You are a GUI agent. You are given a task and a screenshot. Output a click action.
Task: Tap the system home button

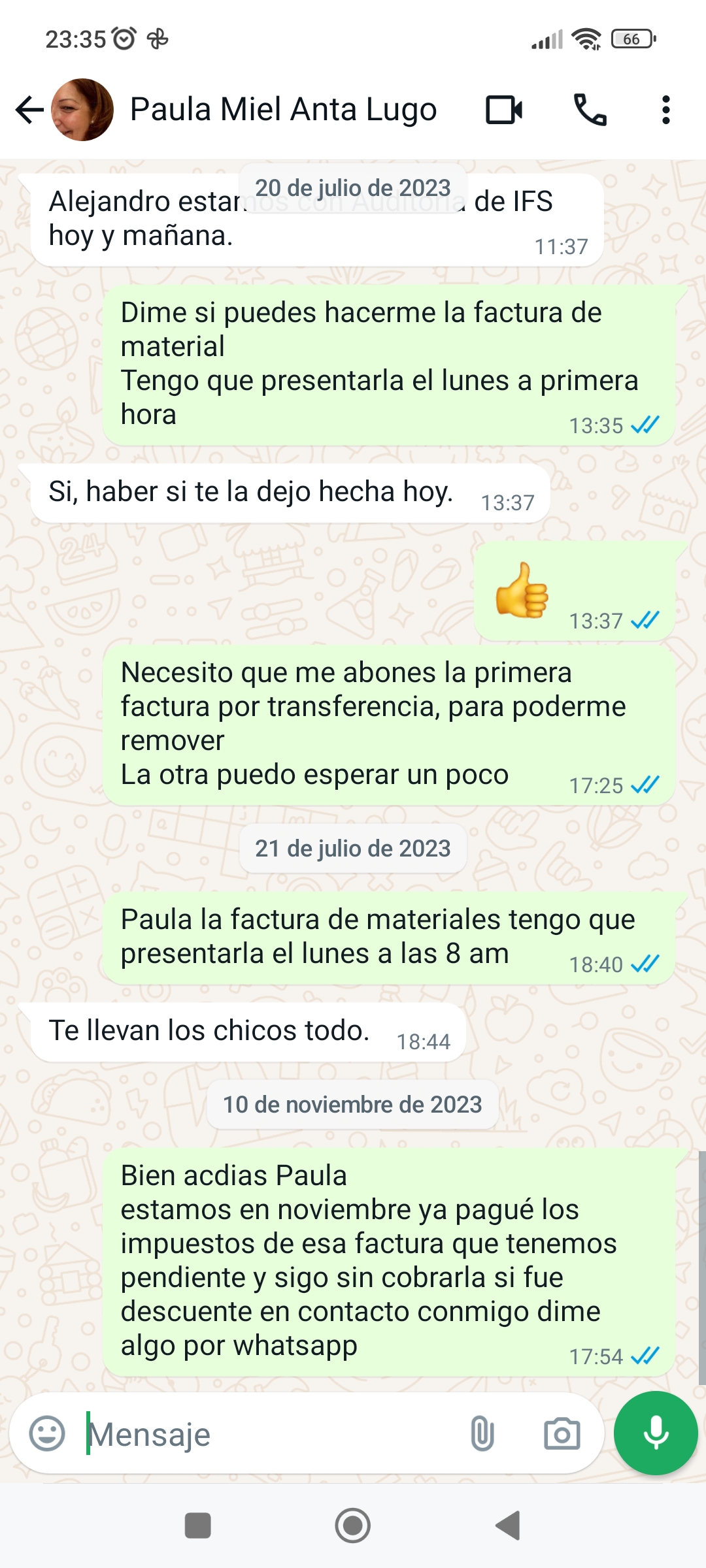click(x=353, y=1526)
